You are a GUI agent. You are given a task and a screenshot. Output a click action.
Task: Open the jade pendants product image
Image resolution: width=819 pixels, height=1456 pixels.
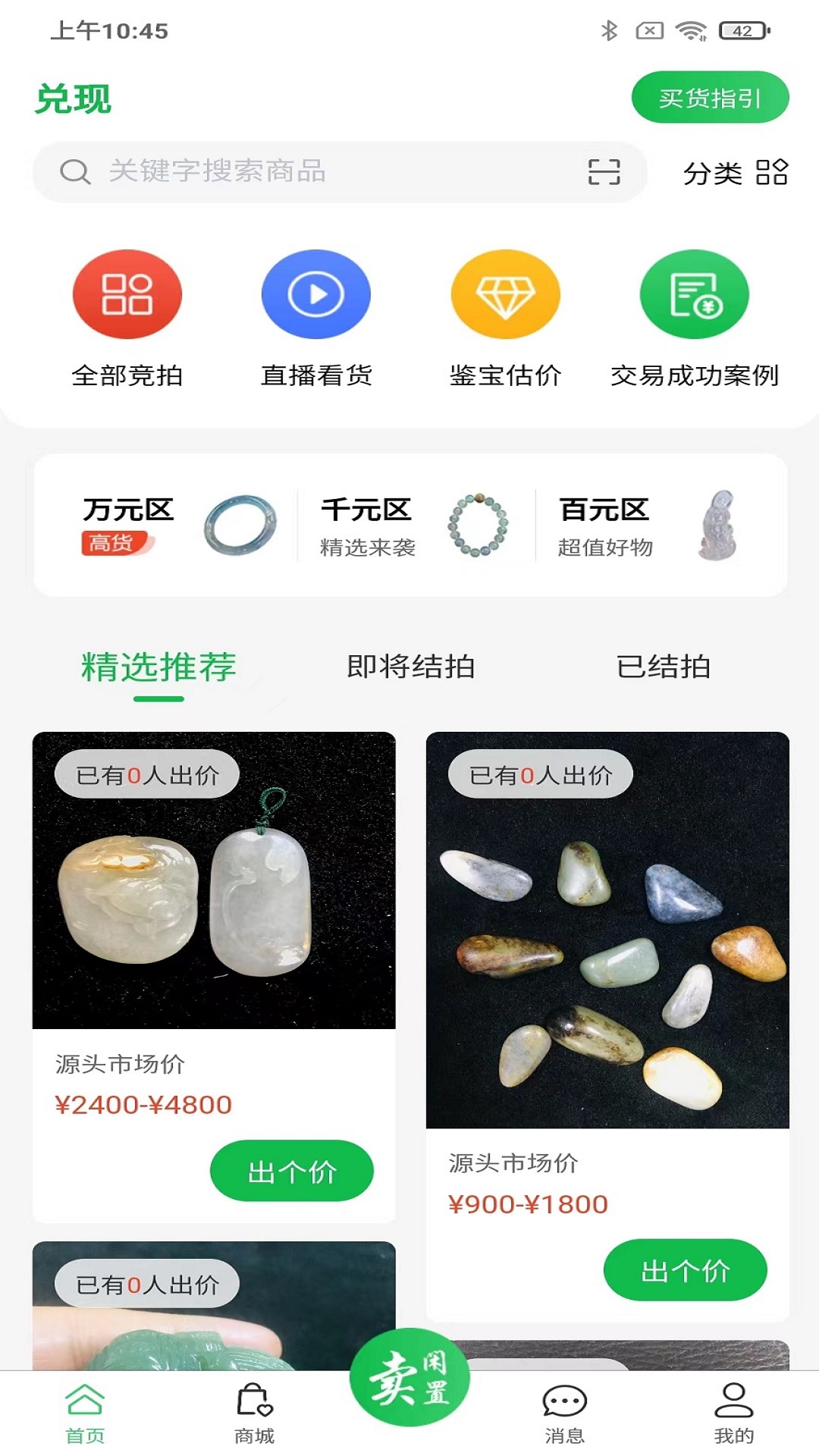[x=214, y=880]
